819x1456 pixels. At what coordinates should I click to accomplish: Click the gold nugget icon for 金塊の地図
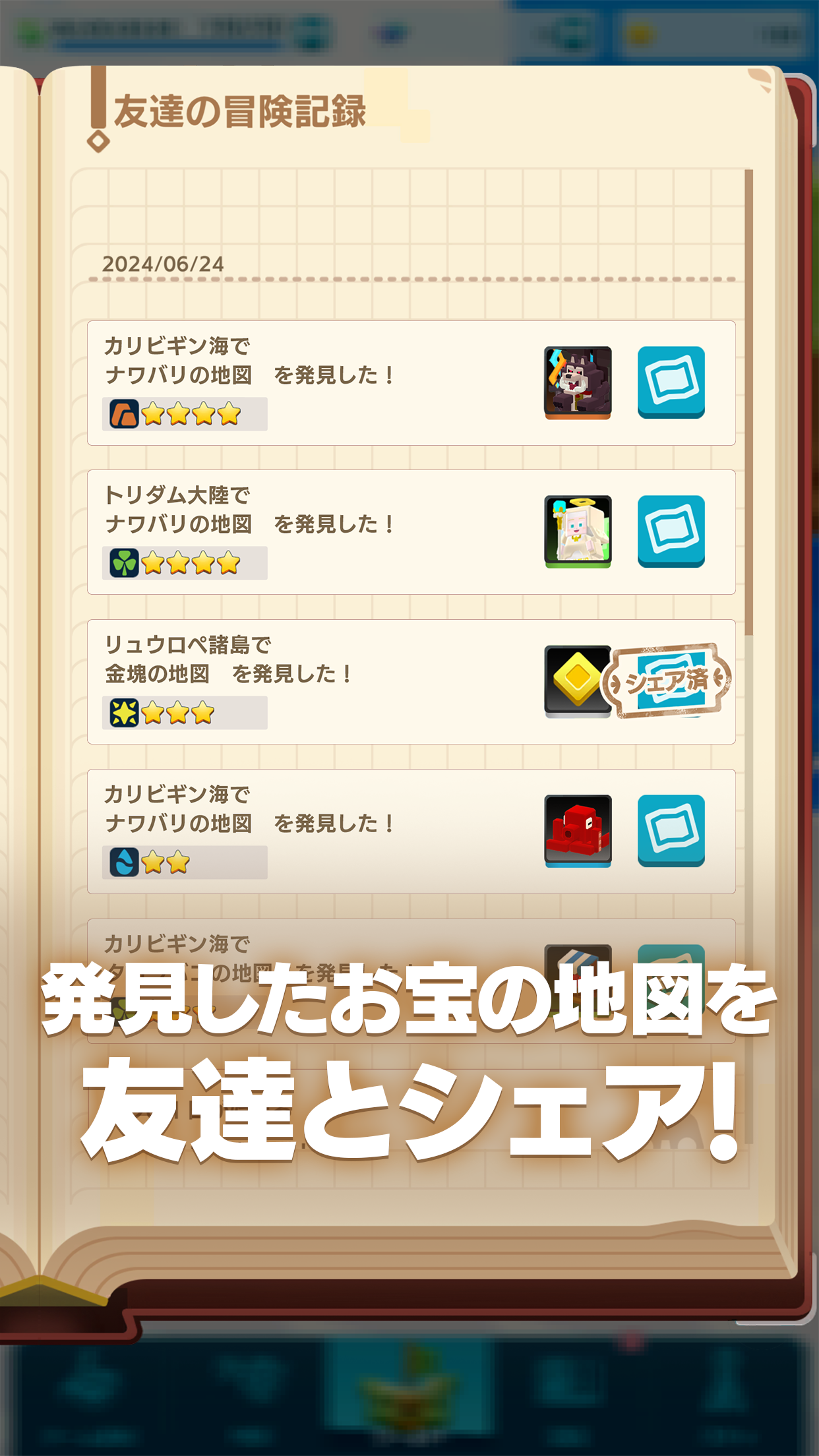click(x=577, y=681)
